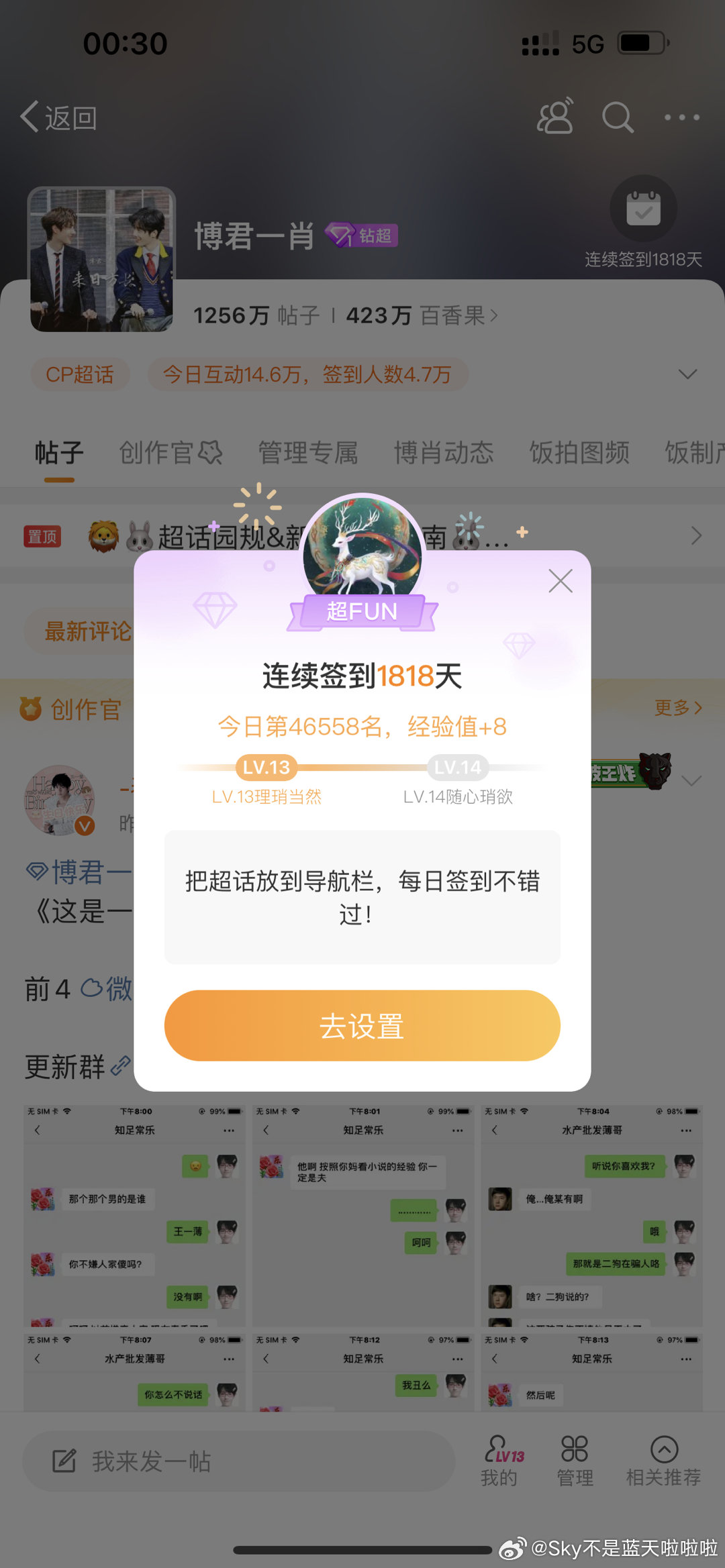Open the three-dot overflow menu

[x=681, y=118]
